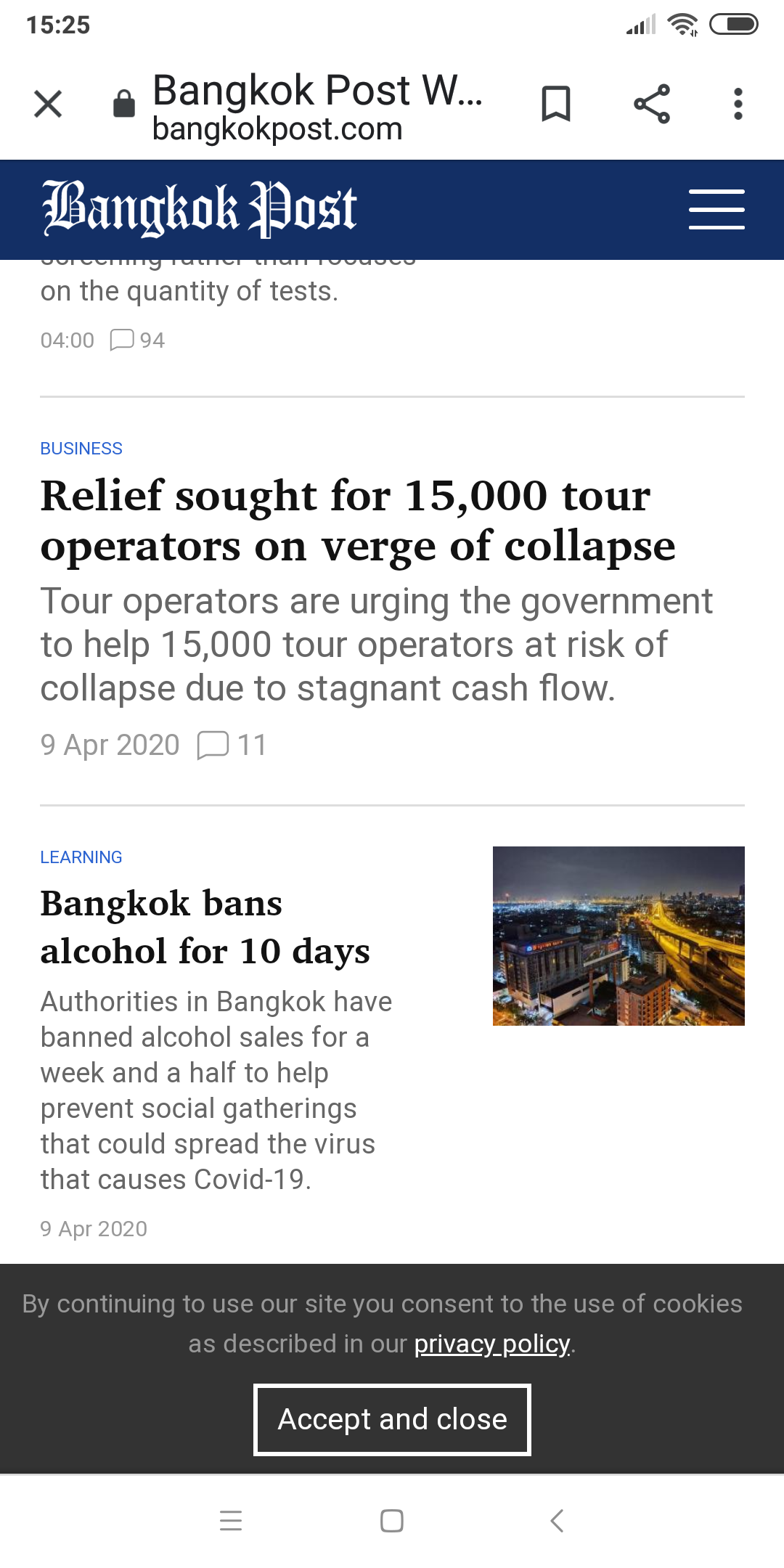
Task: Open the share icon in the browser toolbar
Action: (653, 105)
